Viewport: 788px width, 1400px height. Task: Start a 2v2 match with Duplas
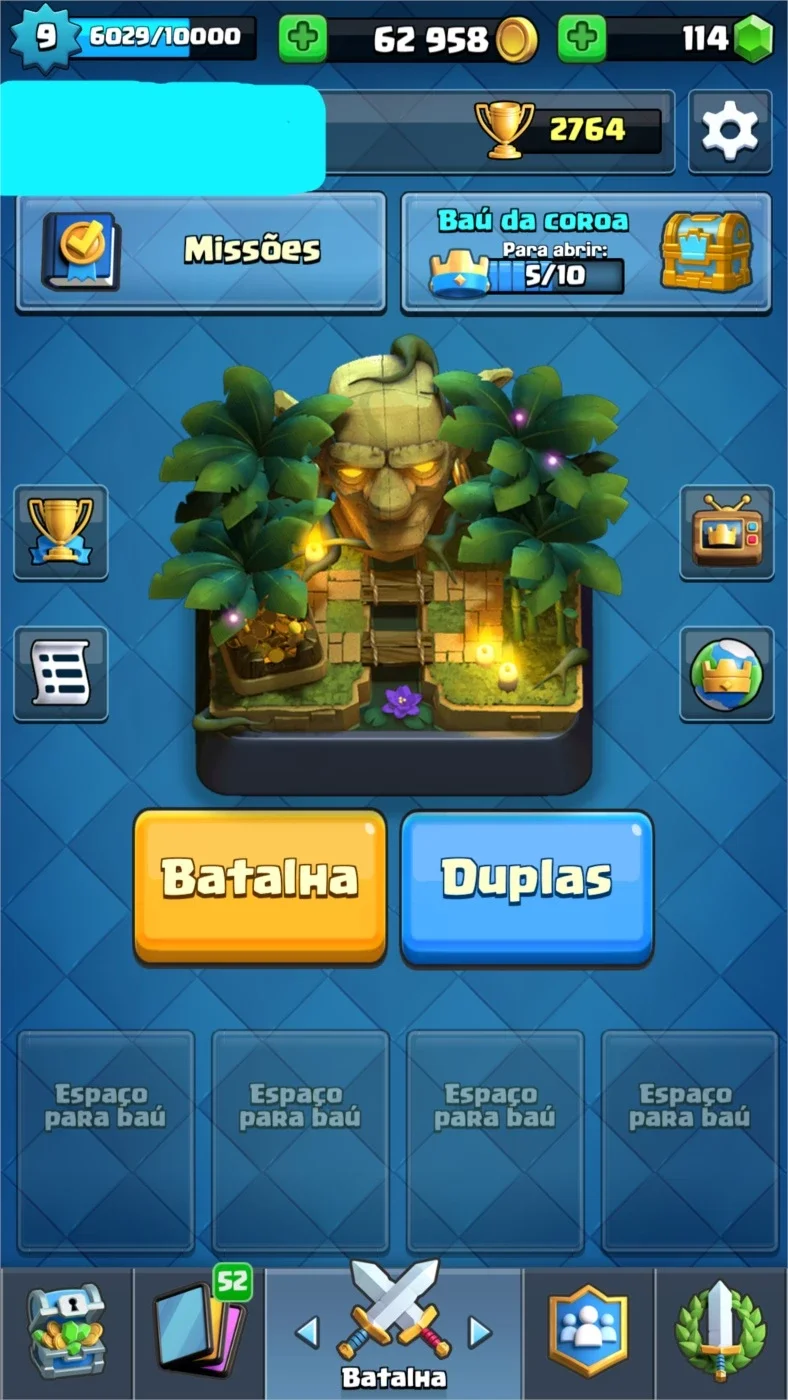click(527, 887)
